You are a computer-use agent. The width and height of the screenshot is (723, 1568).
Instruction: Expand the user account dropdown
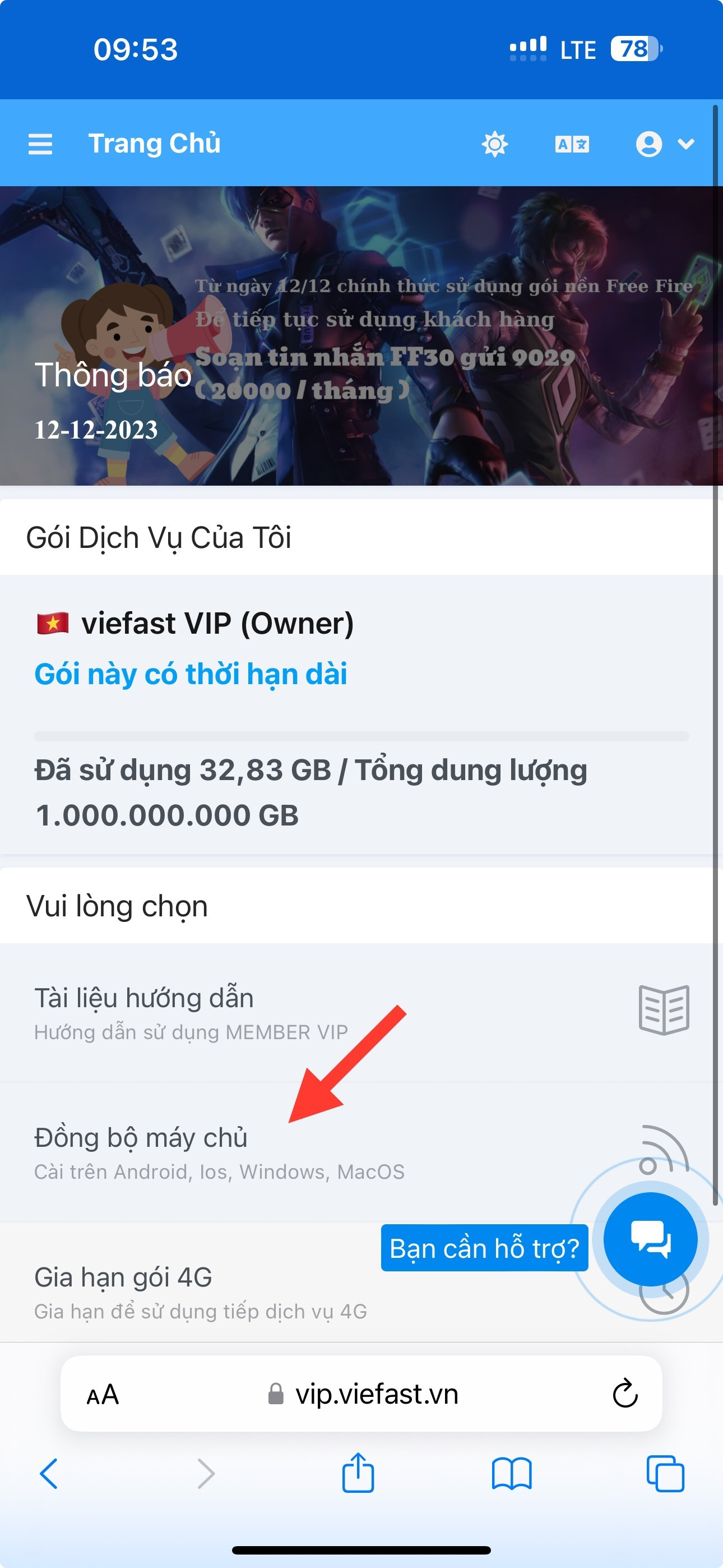665,144
